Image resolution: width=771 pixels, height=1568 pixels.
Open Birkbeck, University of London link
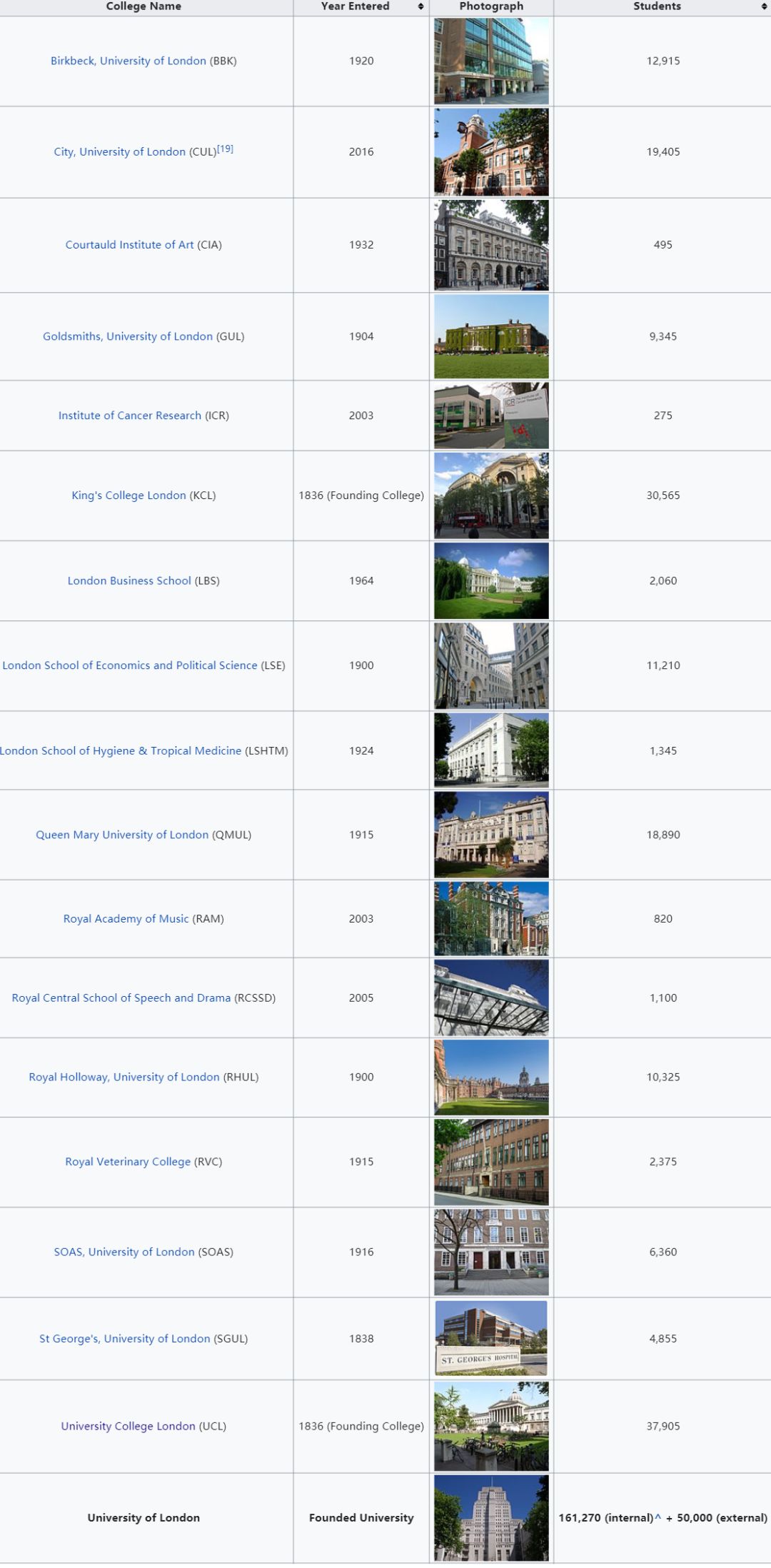click(x=128, y=61)
